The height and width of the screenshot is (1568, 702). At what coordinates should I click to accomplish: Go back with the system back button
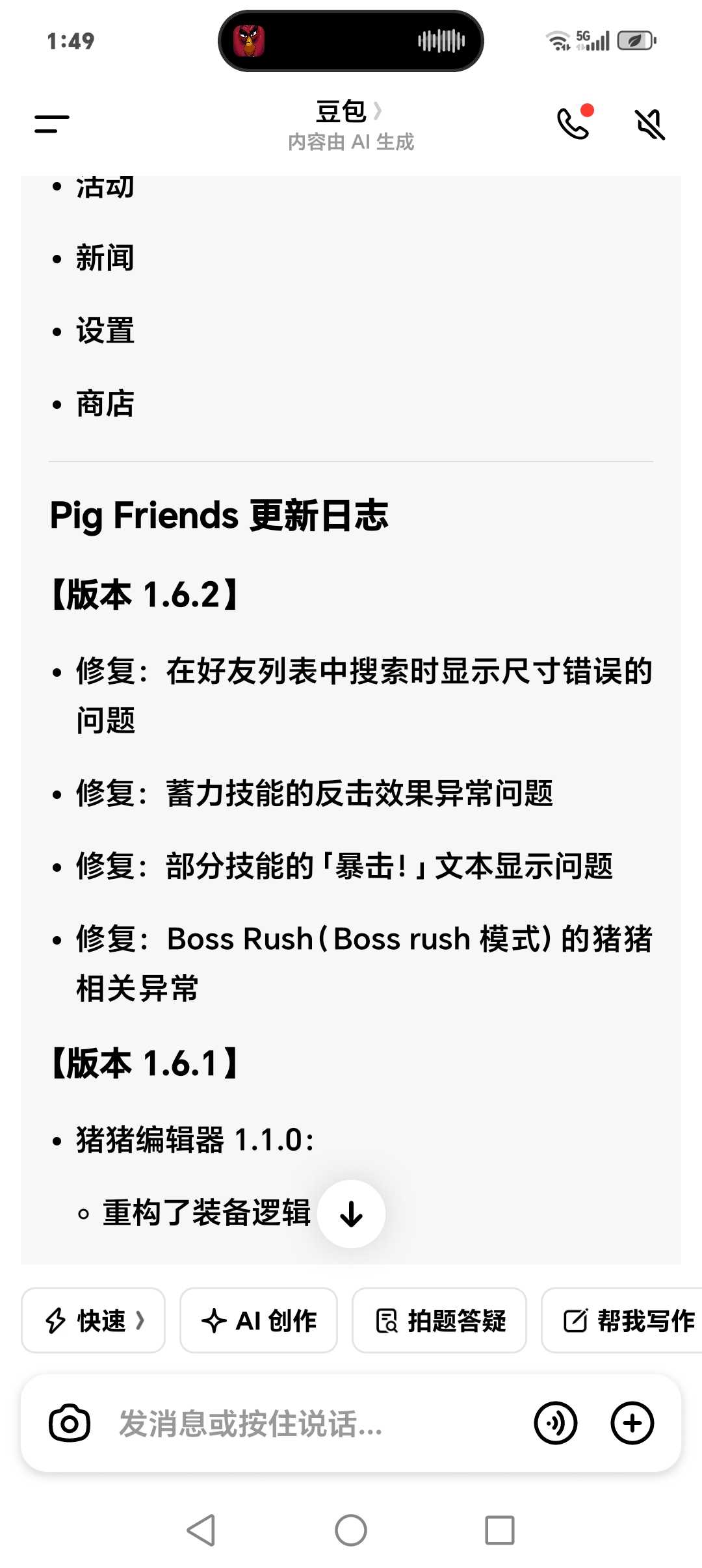point(201,1530)
